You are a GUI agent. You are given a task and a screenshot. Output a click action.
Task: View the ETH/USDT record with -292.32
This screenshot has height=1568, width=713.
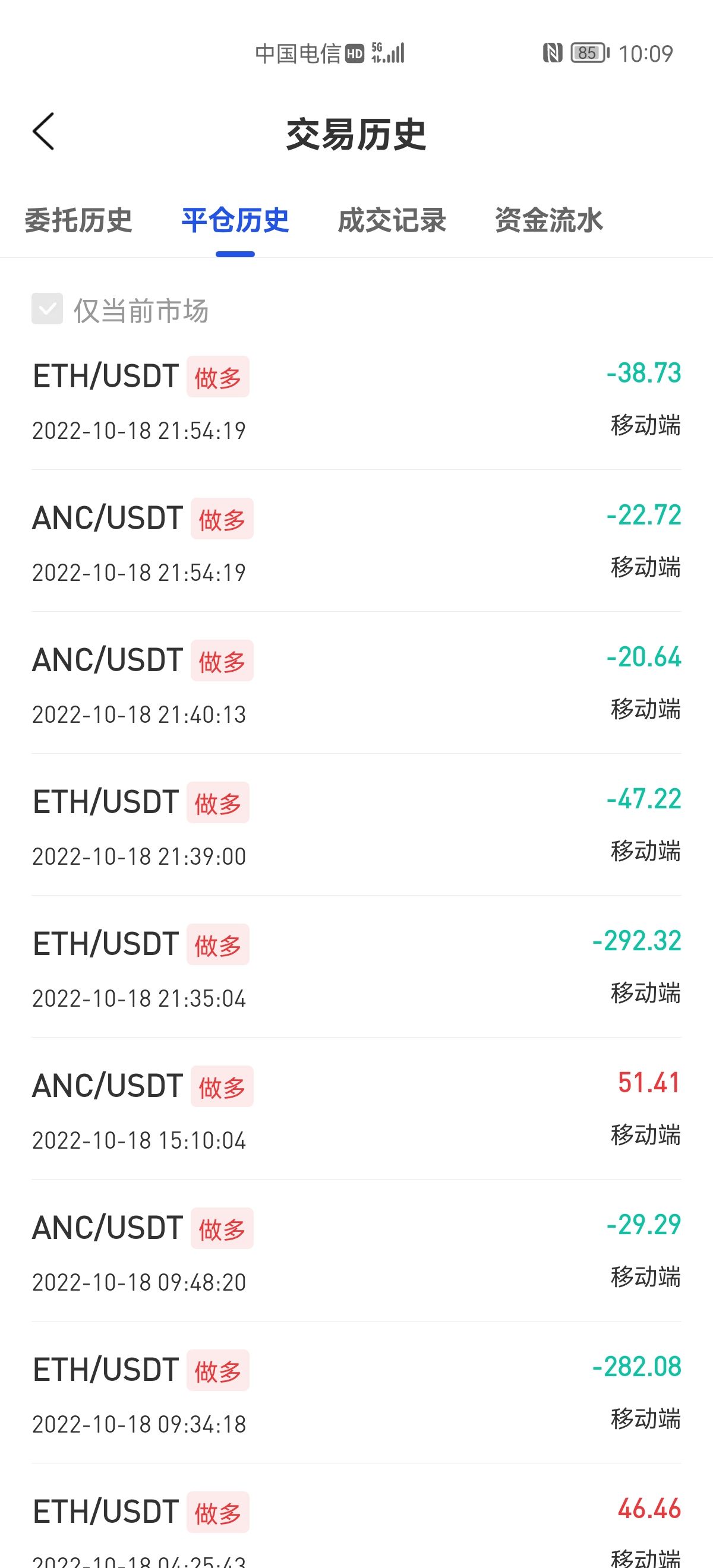(x=356, y=967)
